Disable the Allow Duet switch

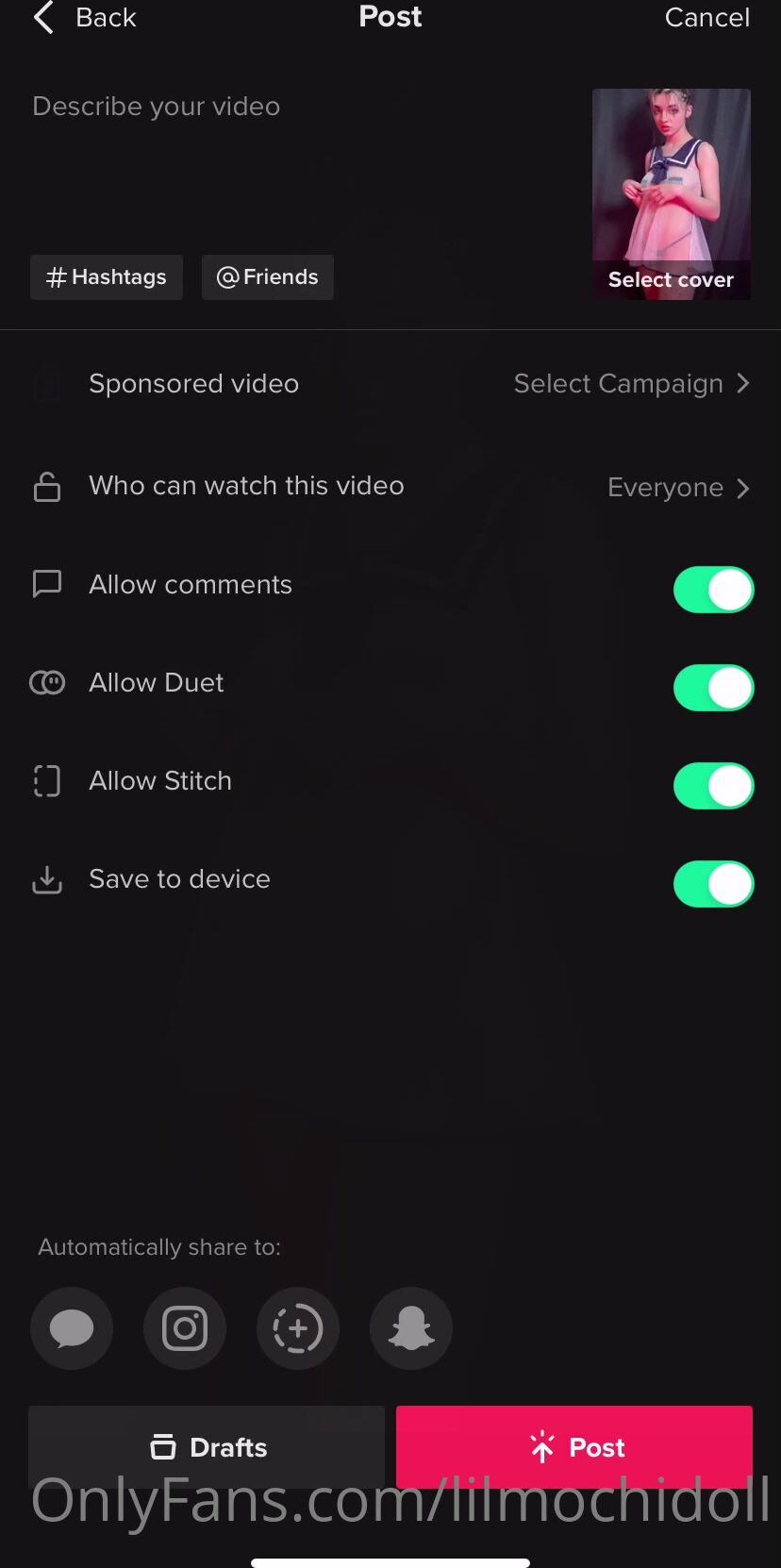(x=713, y=688)
